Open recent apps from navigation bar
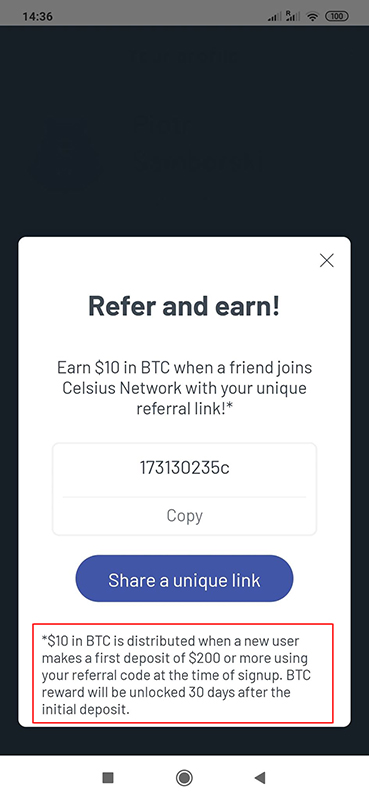 pyautogui.click(x=108, y=778)
